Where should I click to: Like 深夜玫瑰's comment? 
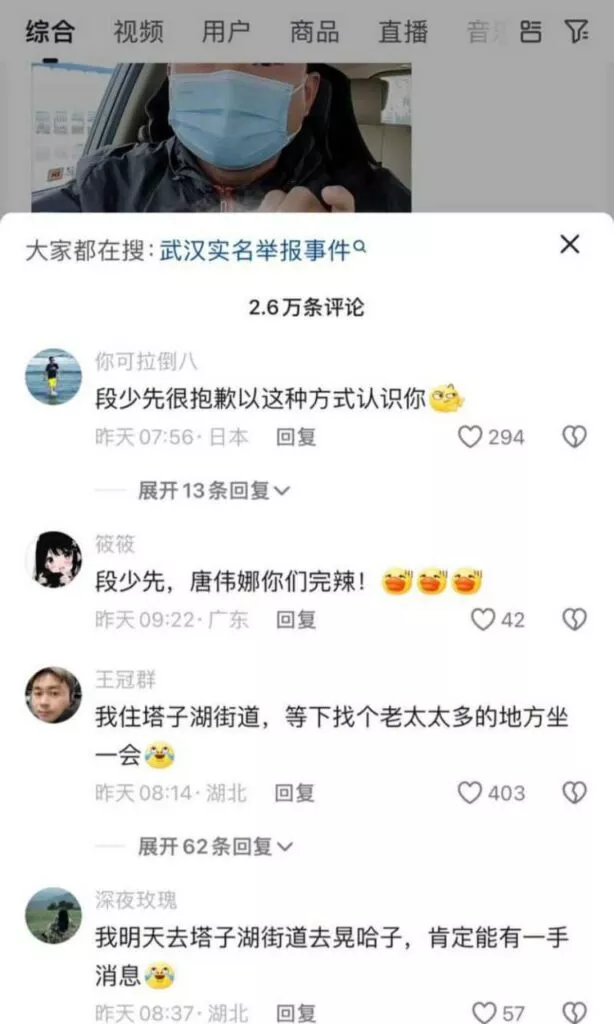pyautogui.click(x=483, y=1012)
